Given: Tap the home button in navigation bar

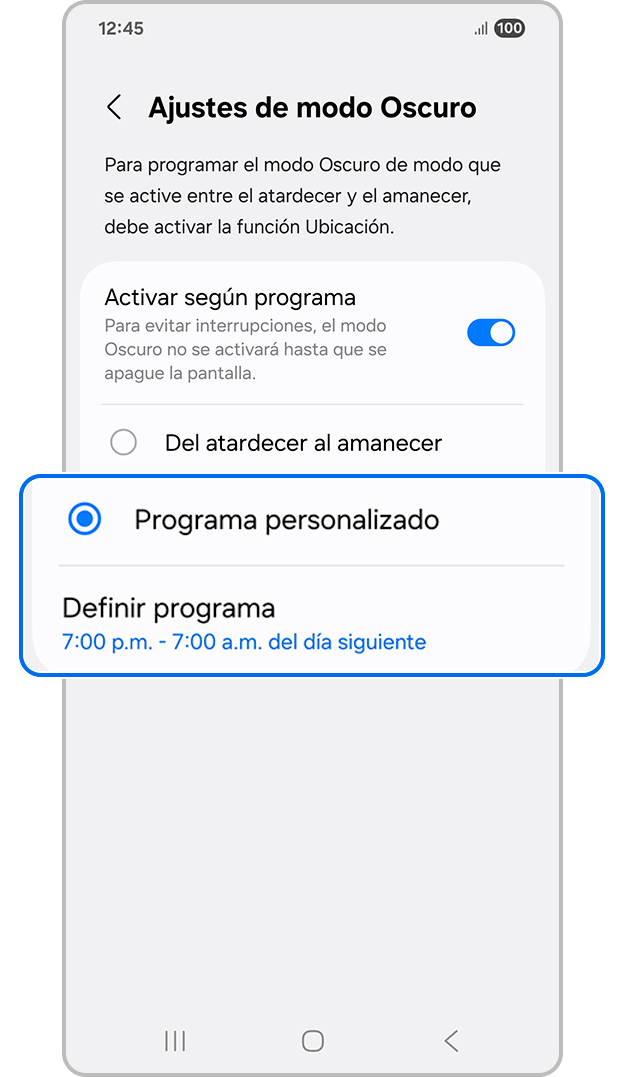Looking at the screenshot, I should click(313, 1041).
